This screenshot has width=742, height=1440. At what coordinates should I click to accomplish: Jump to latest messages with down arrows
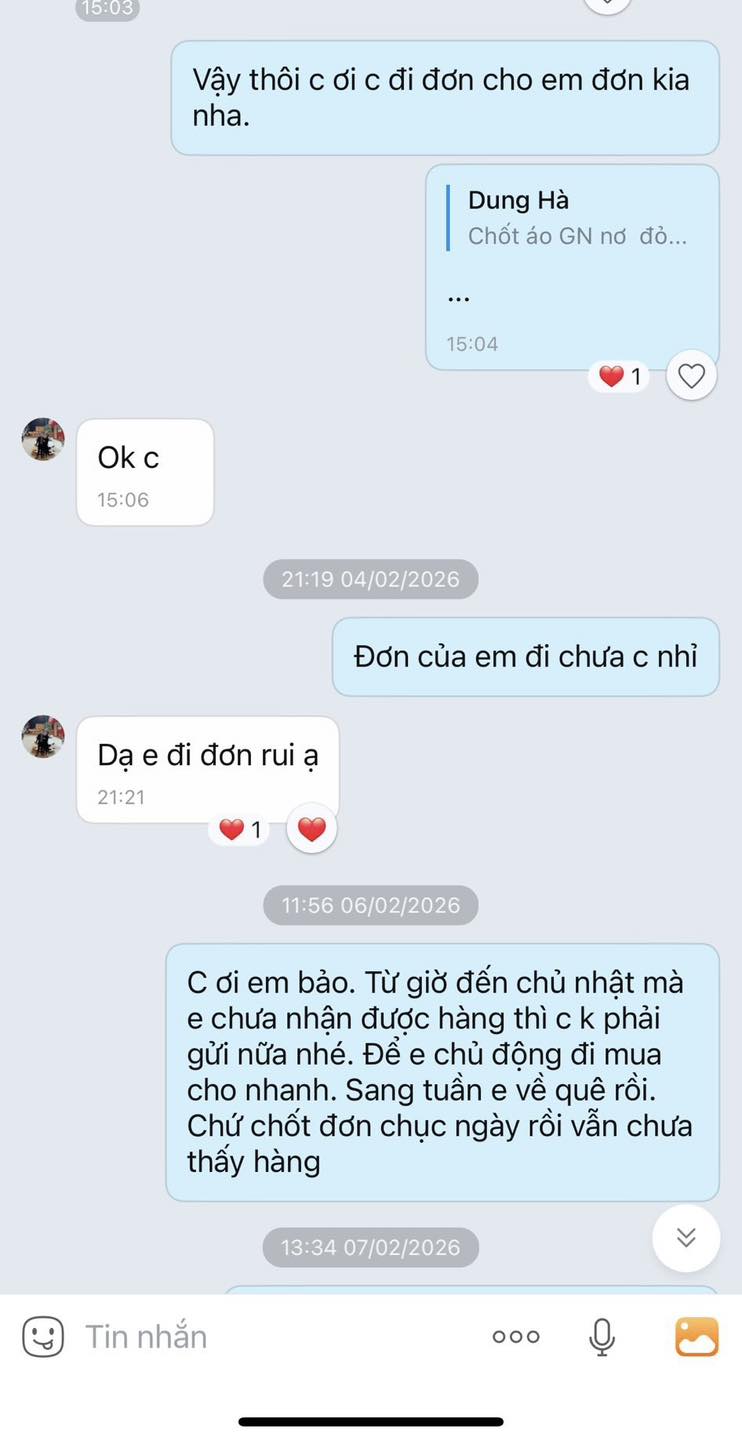(x=686, y=1238)
